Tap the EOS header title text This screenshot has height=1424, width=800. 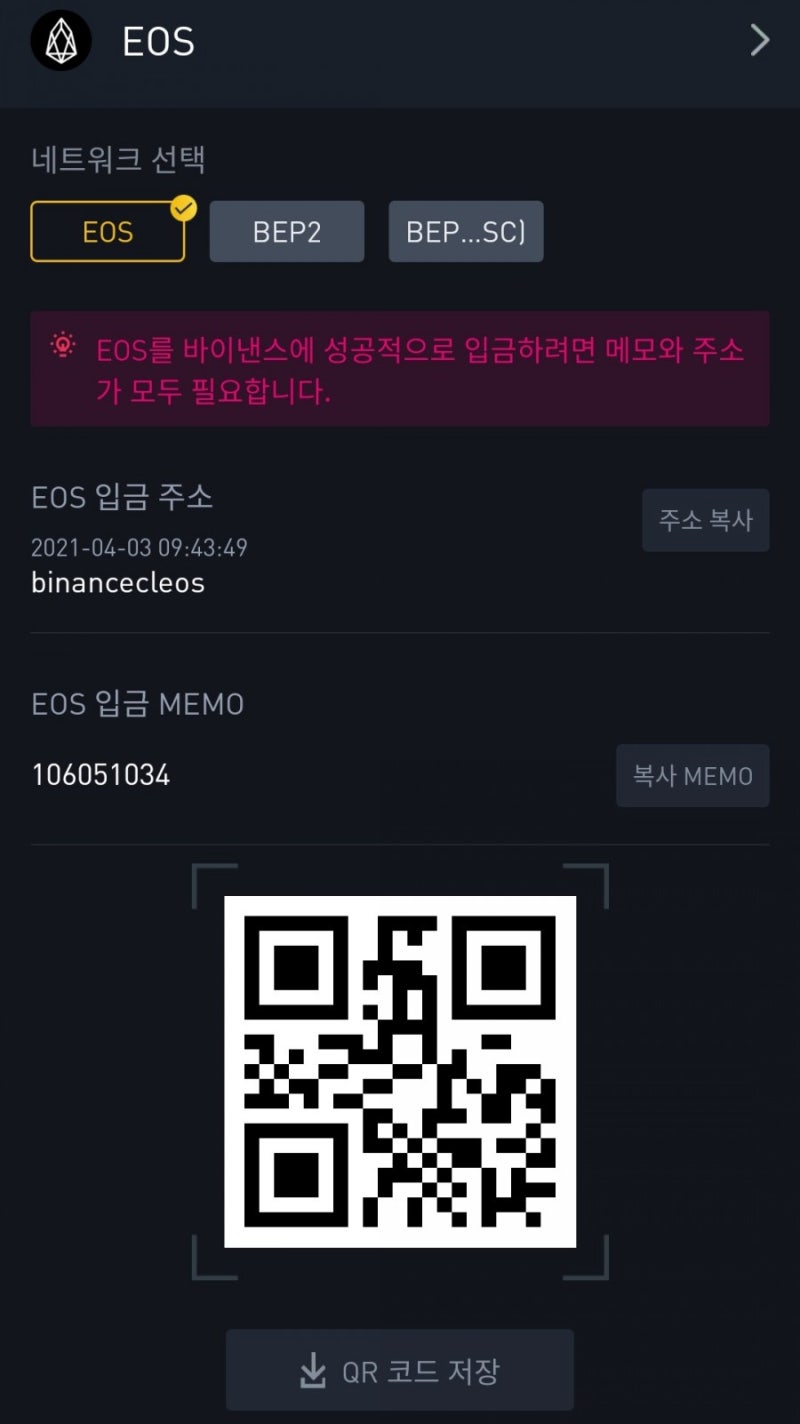coord(157,40)
